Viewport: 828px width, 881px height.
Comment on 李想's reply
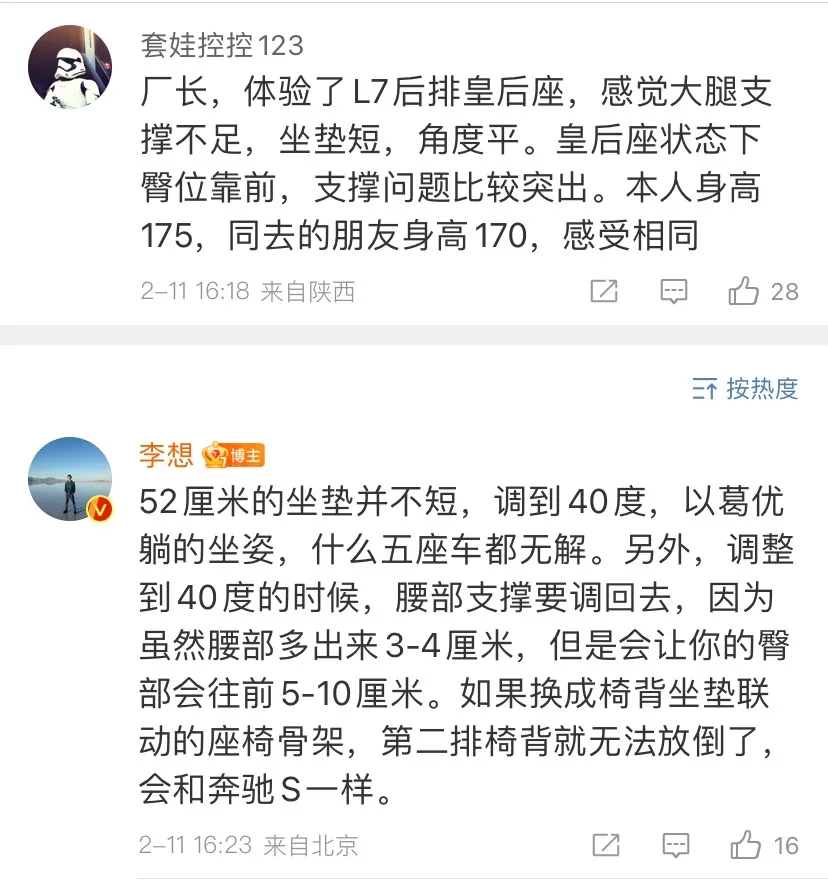click(676, 845)
